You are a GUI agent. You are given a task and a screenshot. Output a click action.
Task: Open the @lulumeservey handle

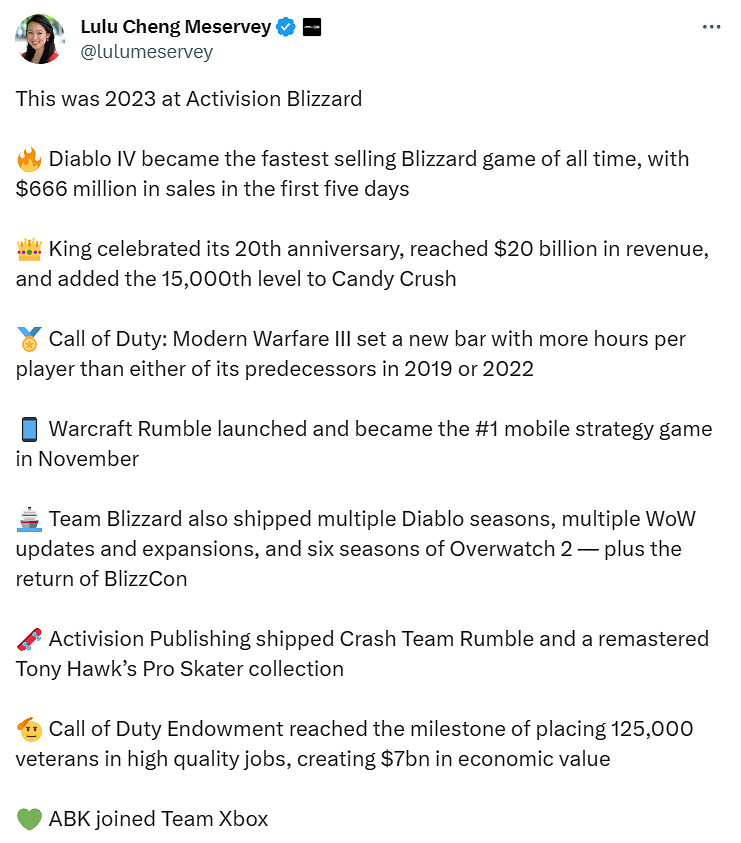pyautogui.click(x=146, y=52)
